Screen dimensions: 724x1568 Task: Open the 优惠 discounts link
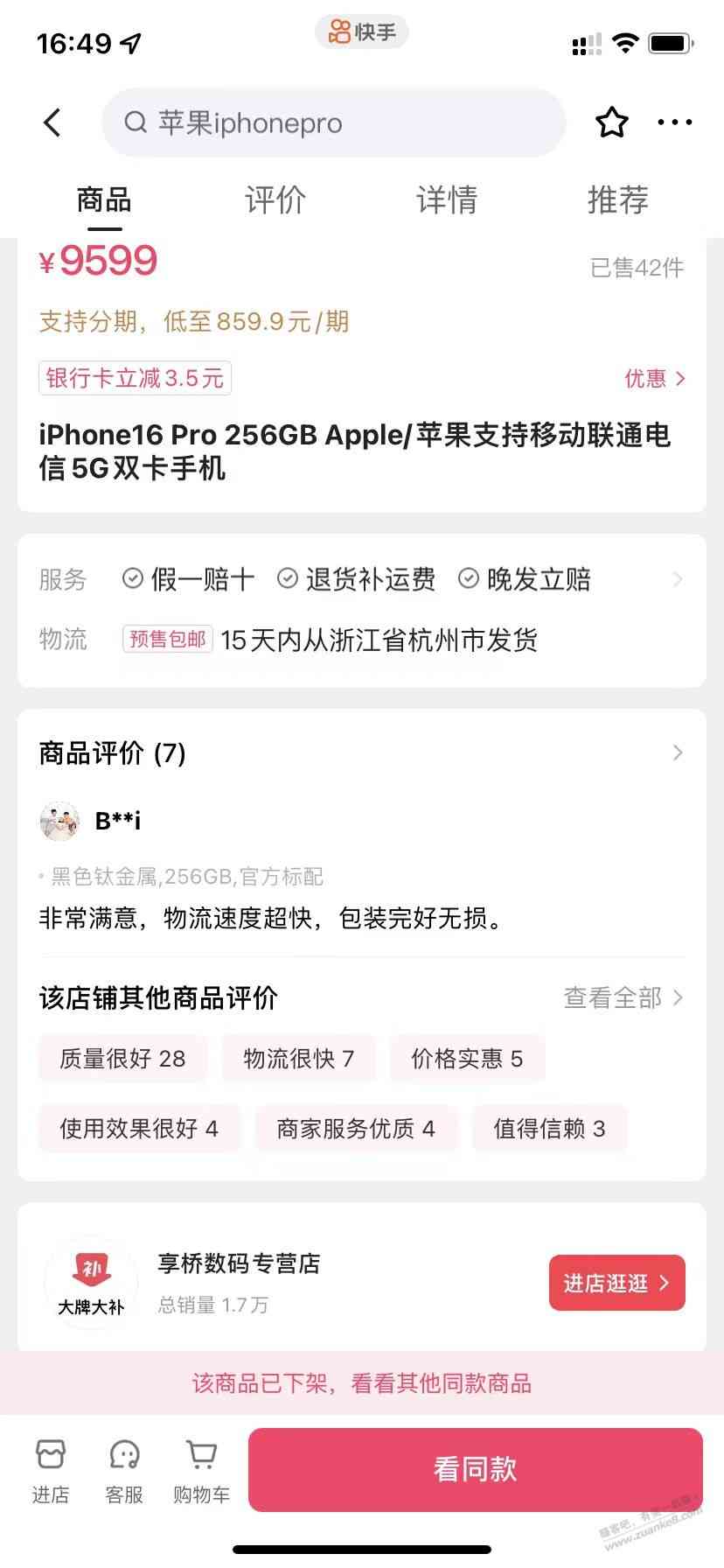(654, 378)
